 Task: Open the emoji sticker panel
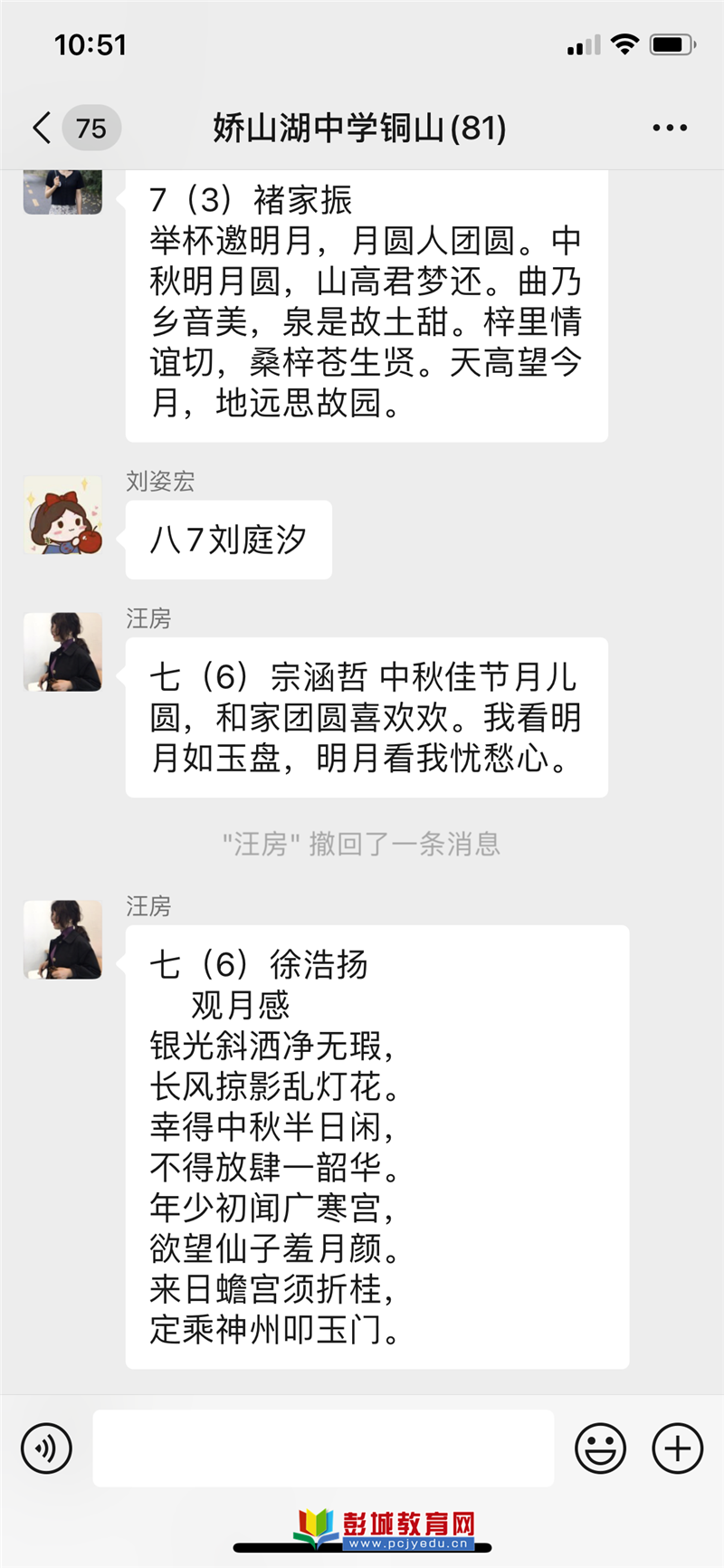coord(600,1448)
